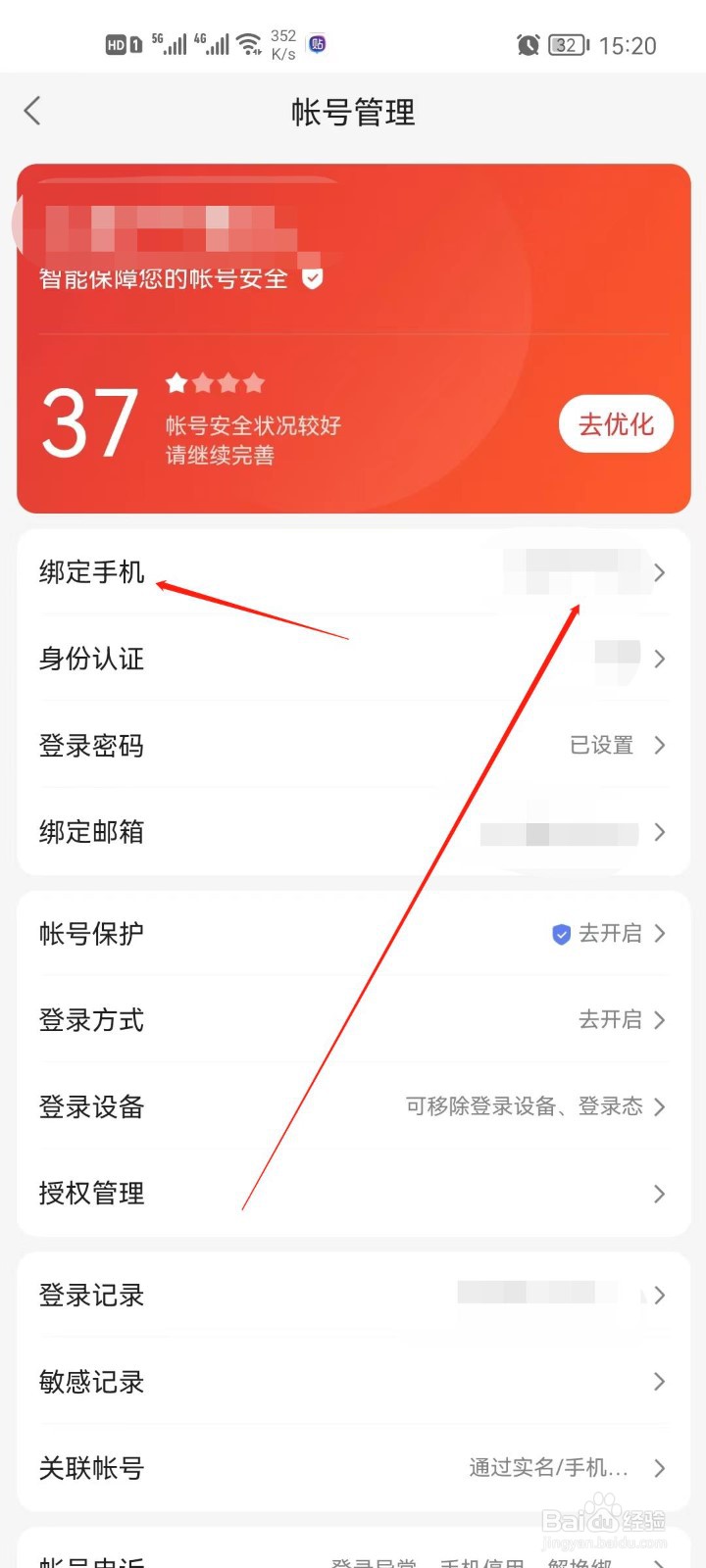Expand 绑定手机 row chevron
The image size is (706, 1568).
point(659,572)
